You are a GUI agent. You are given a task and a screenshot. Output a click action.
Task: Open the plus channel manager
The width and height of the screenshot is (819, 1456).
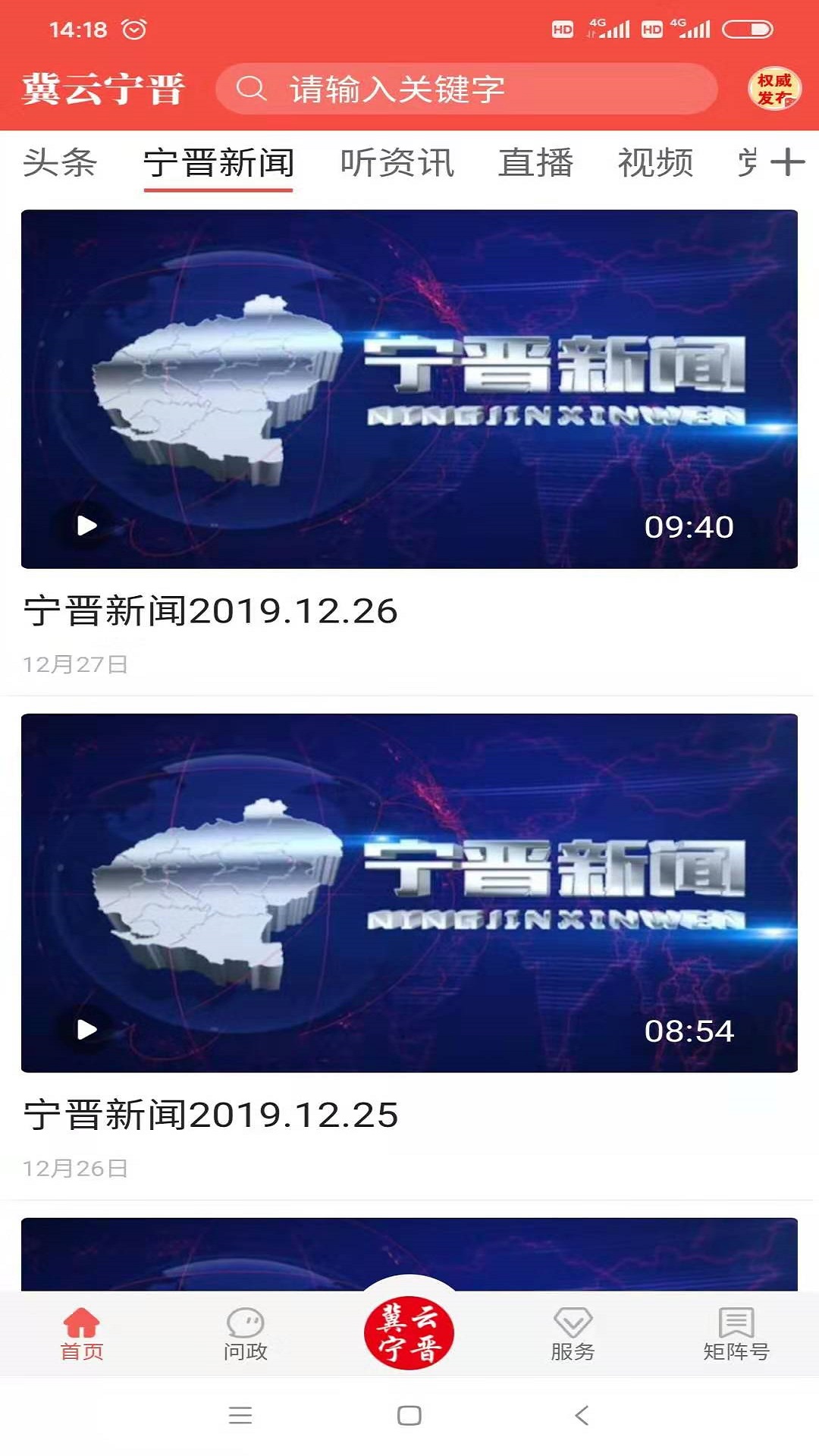click(787, 162)
